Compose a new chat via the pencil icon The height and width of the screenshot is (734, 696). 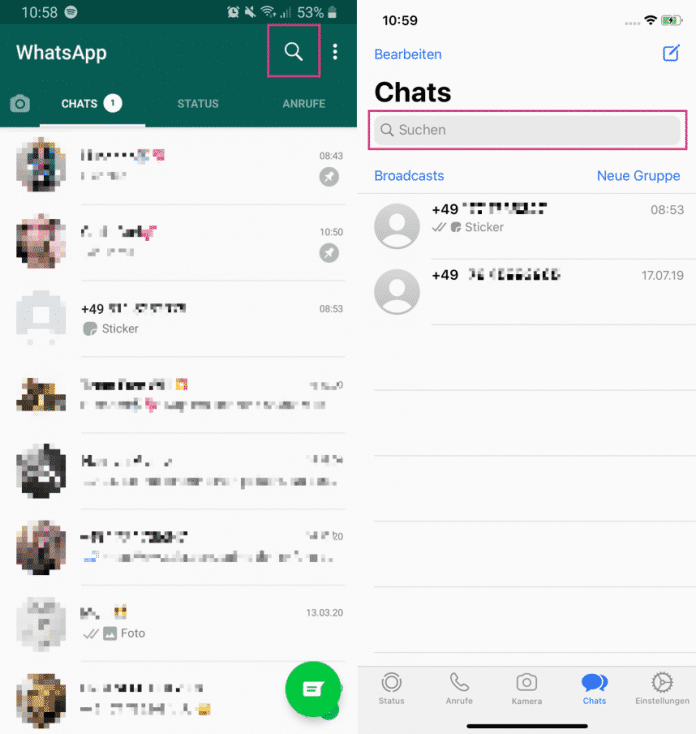tap(671, 53)
